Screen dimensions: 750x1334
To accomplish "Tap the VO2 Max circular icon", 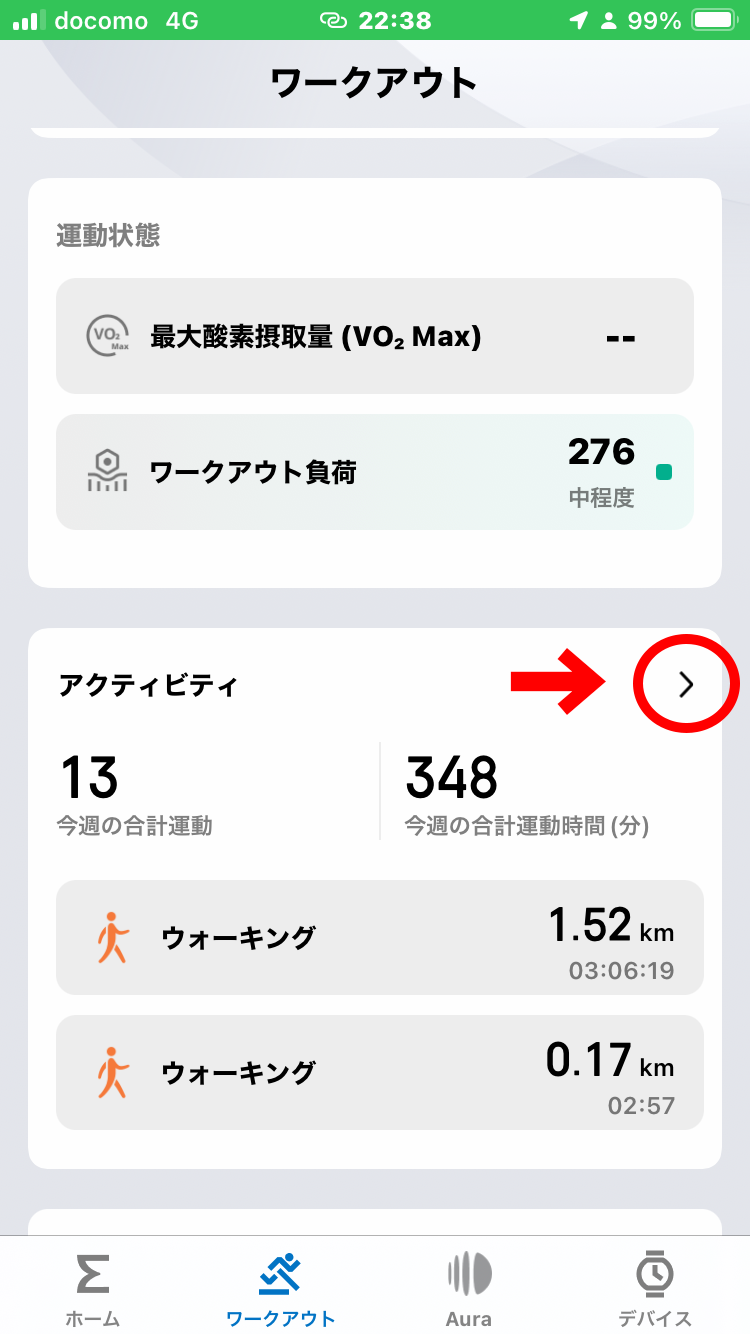I will tap(107, 336).
